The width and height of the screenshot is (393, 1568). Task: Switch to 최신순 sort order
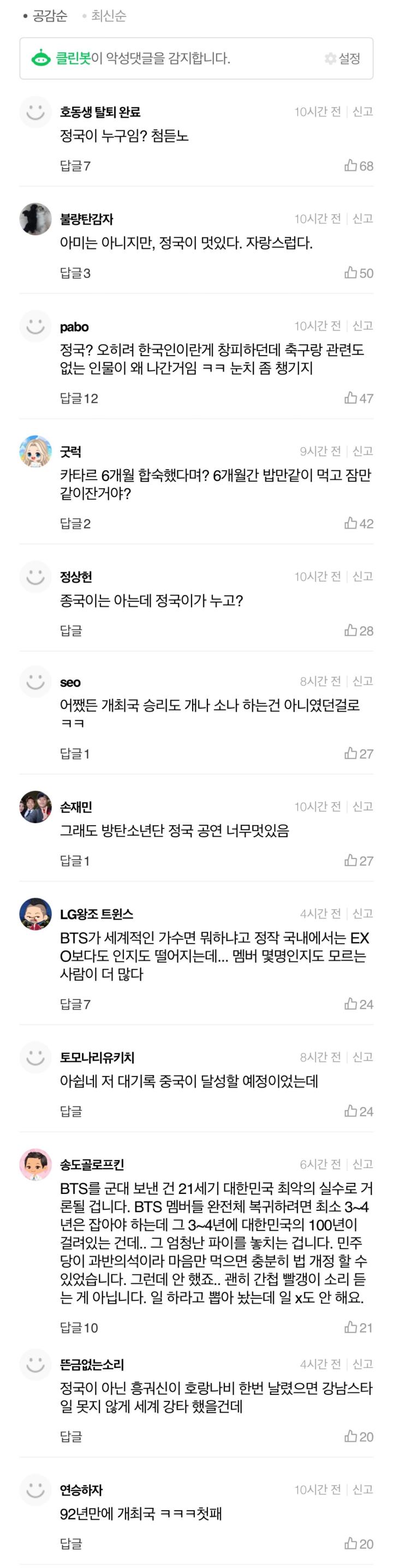pyautogui.click(x=108, y=16)
